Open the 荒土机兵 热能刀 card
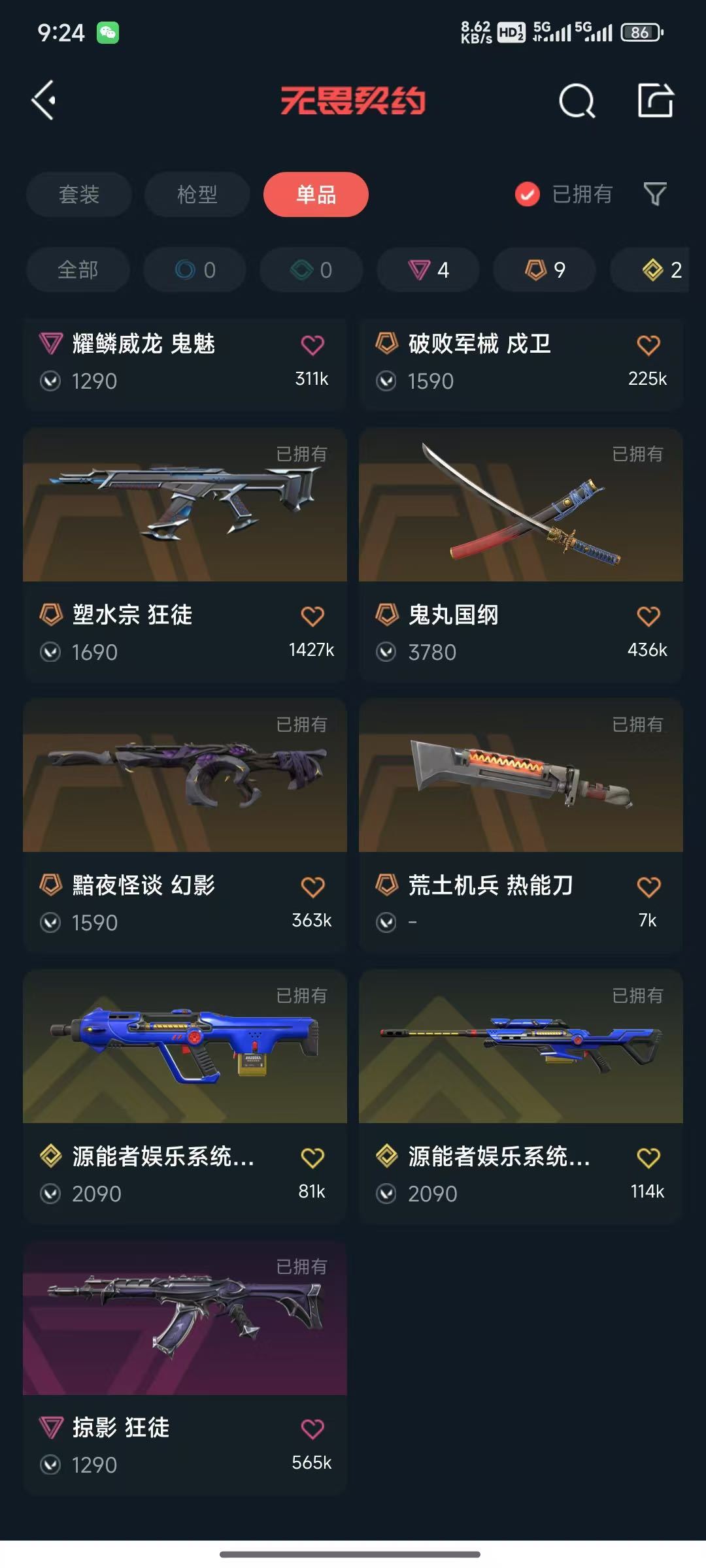 (521, 826)
